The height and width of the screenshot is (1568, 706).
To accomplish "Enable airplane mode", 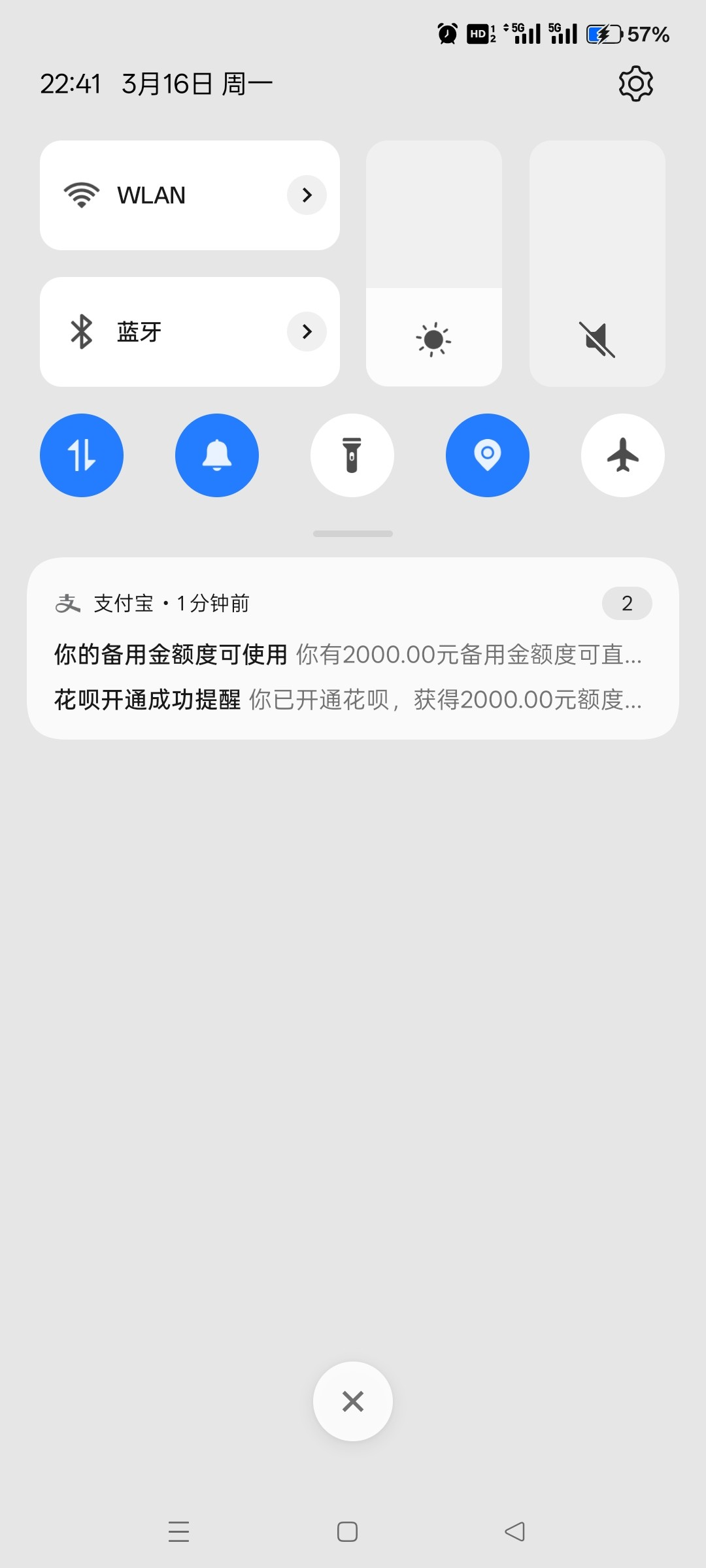I will coord(623,455).
